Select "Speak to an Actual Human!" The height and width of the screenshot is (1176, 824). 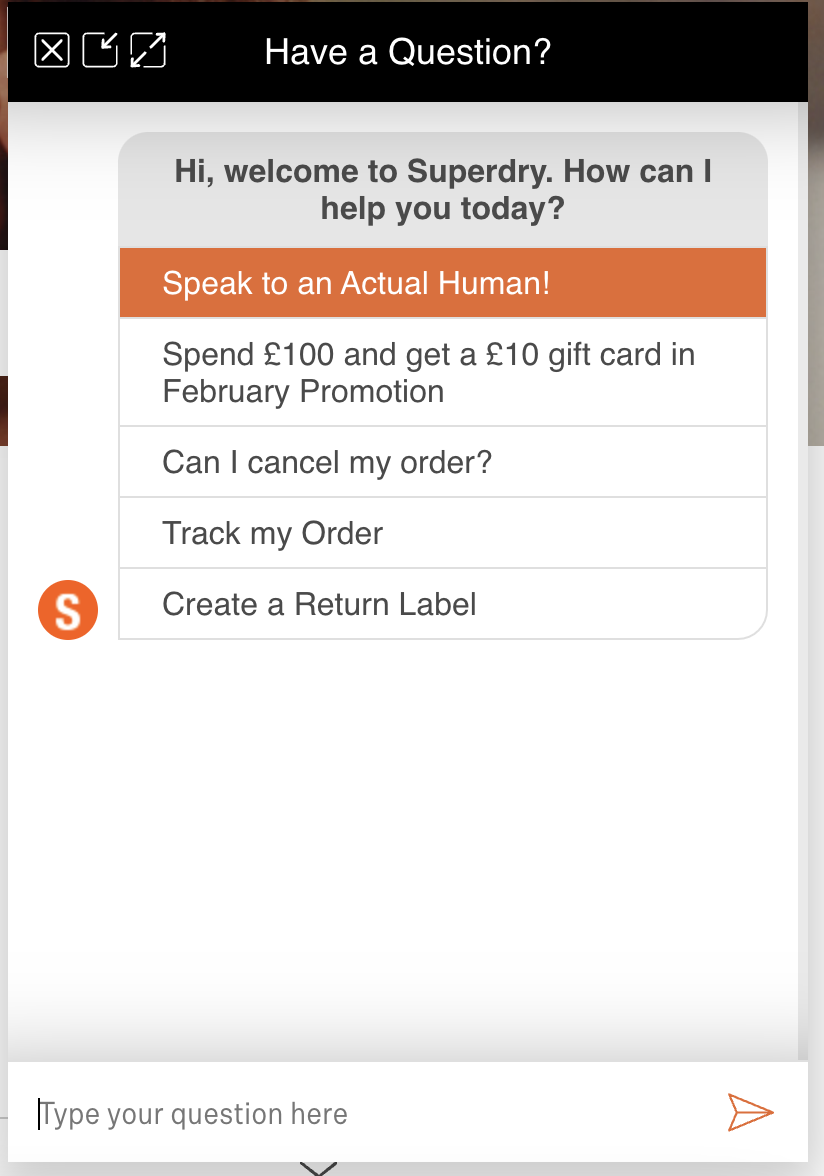(442, 283)
